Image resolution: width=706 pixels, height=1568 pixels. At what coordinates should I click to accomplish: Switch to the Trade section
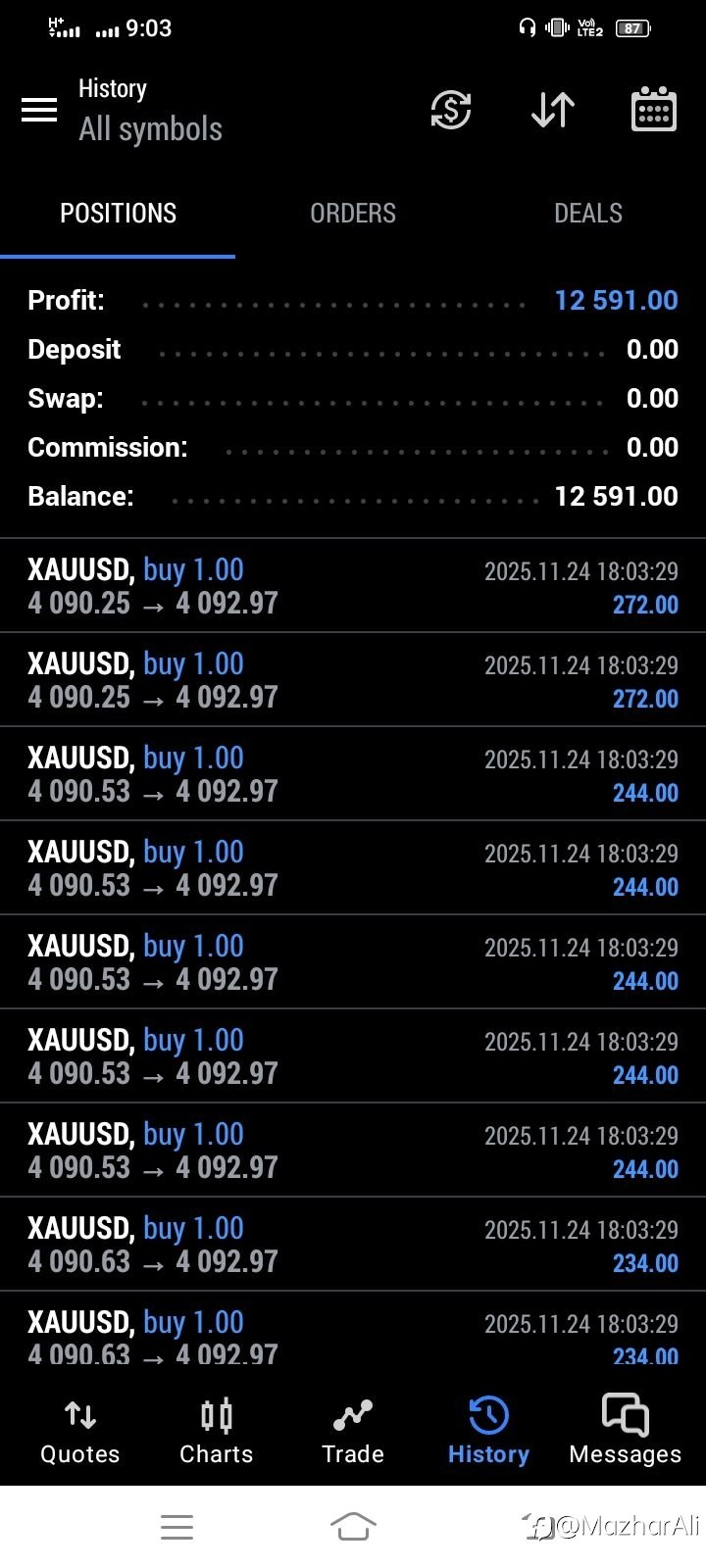[353, 1432]
